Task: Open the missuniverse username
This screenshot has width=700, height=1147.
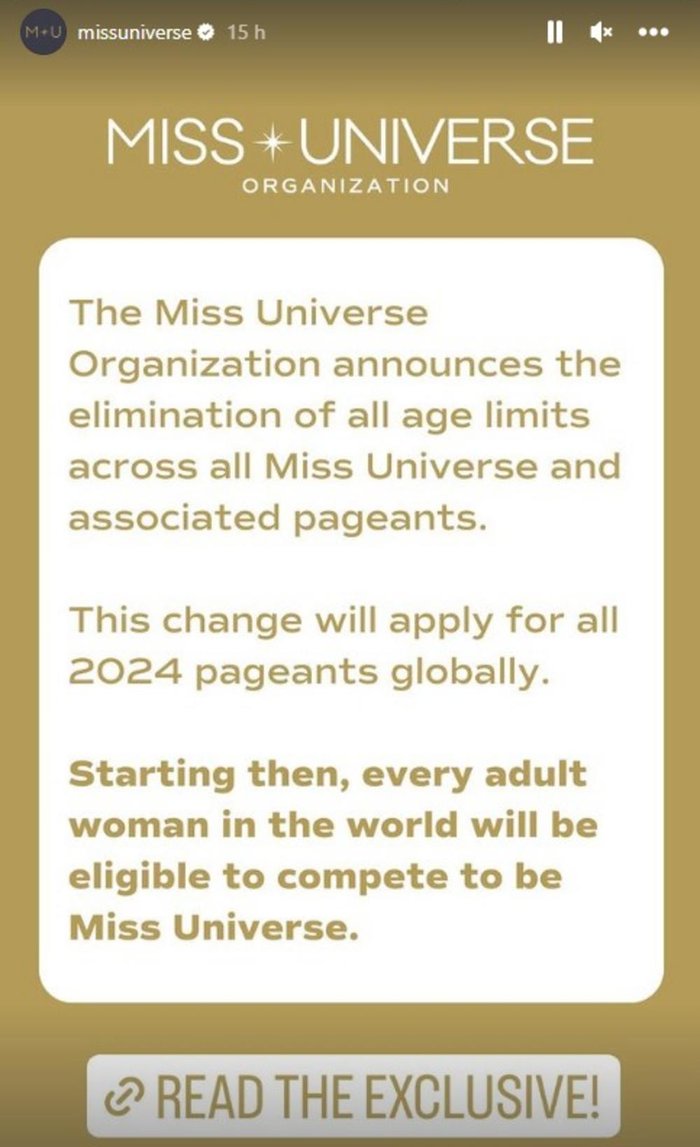Action: [x=134, y=33]
